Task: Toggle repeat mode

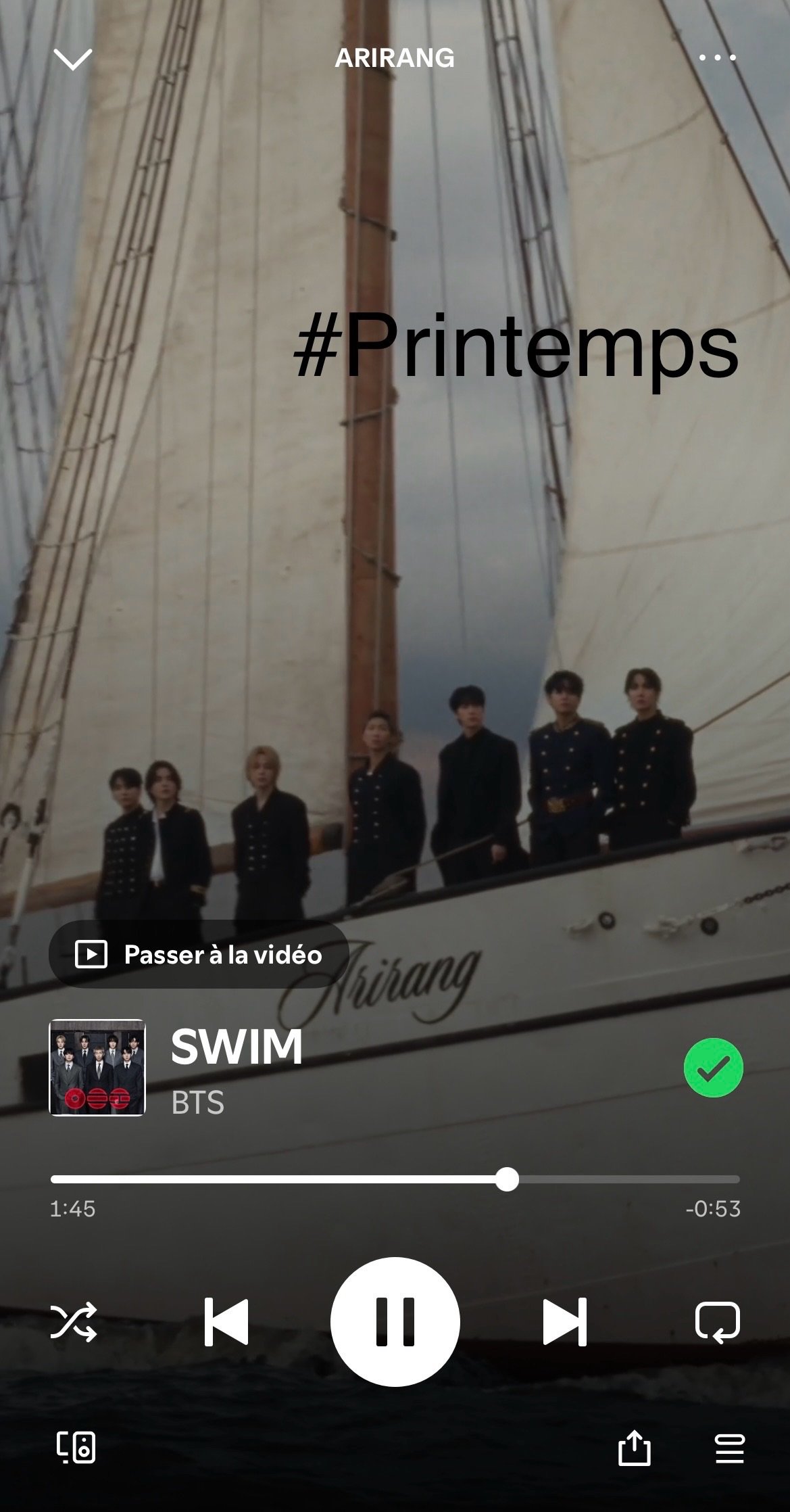Action: pyautogui.click(x=717, y=1321)
